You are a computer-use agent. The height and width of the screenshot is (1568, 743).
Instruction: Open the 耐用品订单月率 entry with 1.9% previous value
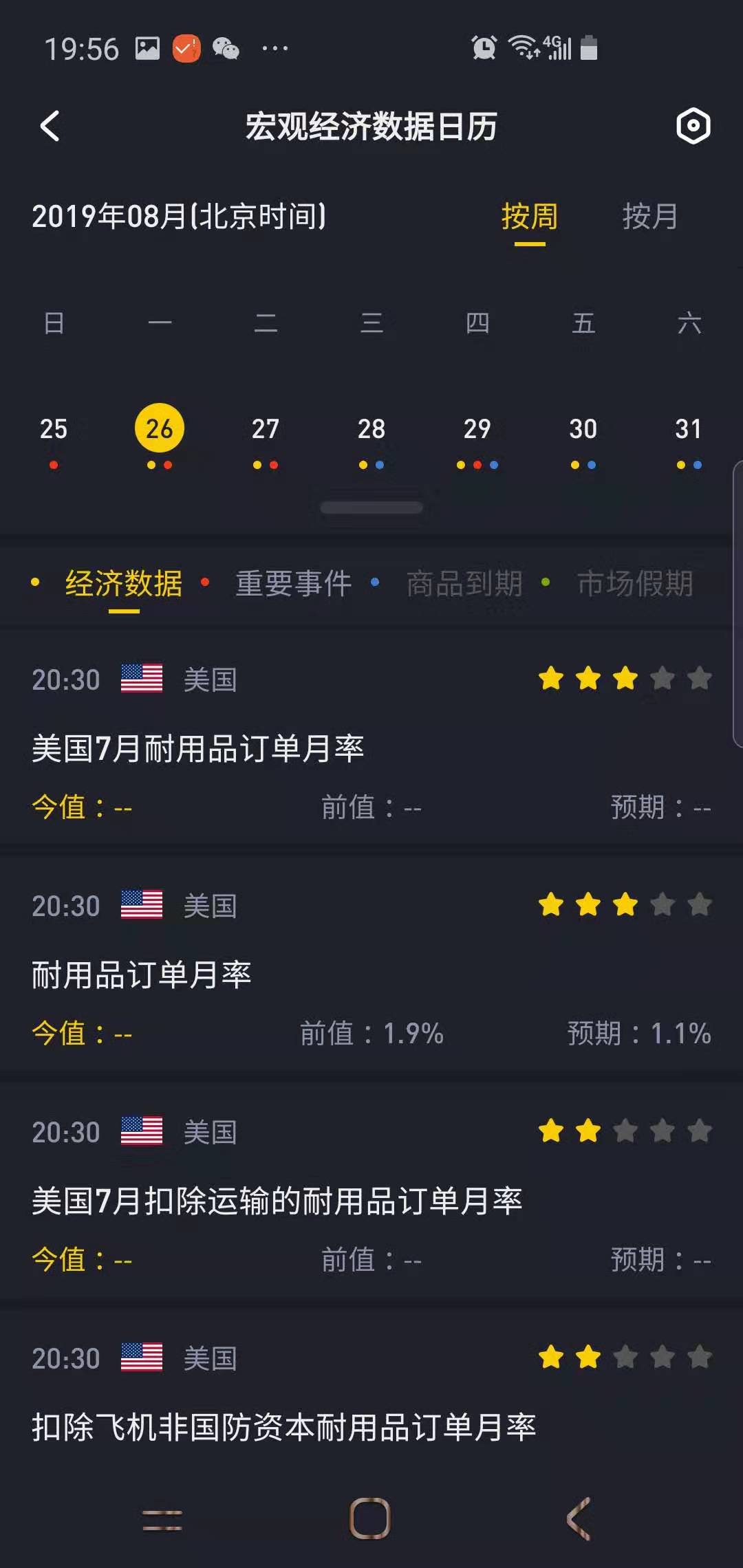tap(371, 969)
